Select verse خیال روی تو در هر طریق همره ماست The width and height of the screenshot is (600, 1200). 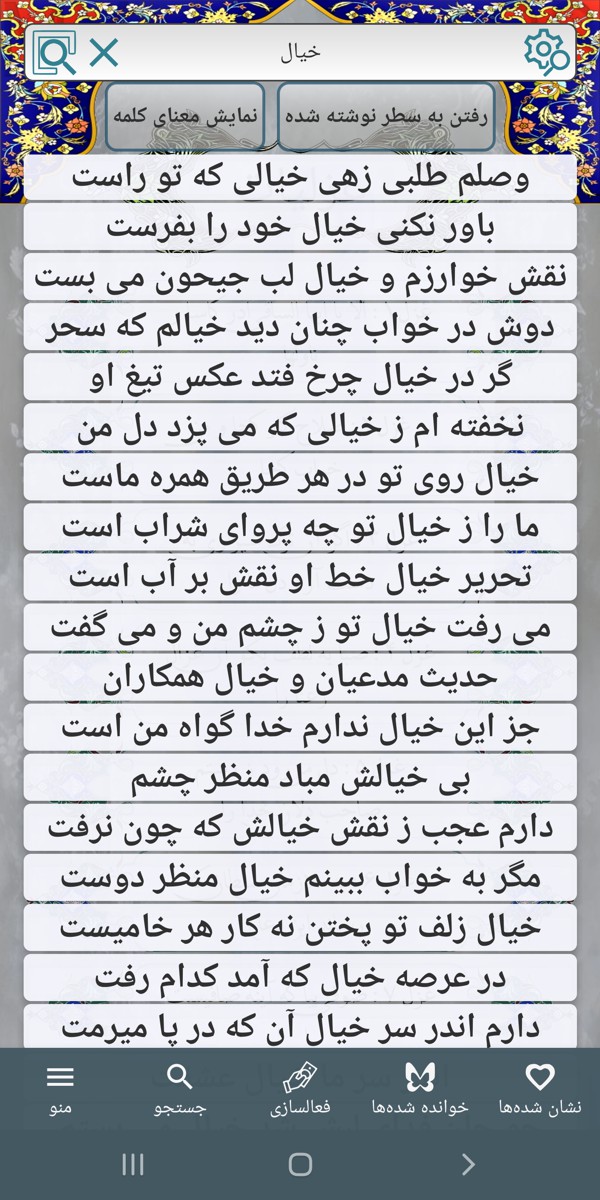[300, 477]
